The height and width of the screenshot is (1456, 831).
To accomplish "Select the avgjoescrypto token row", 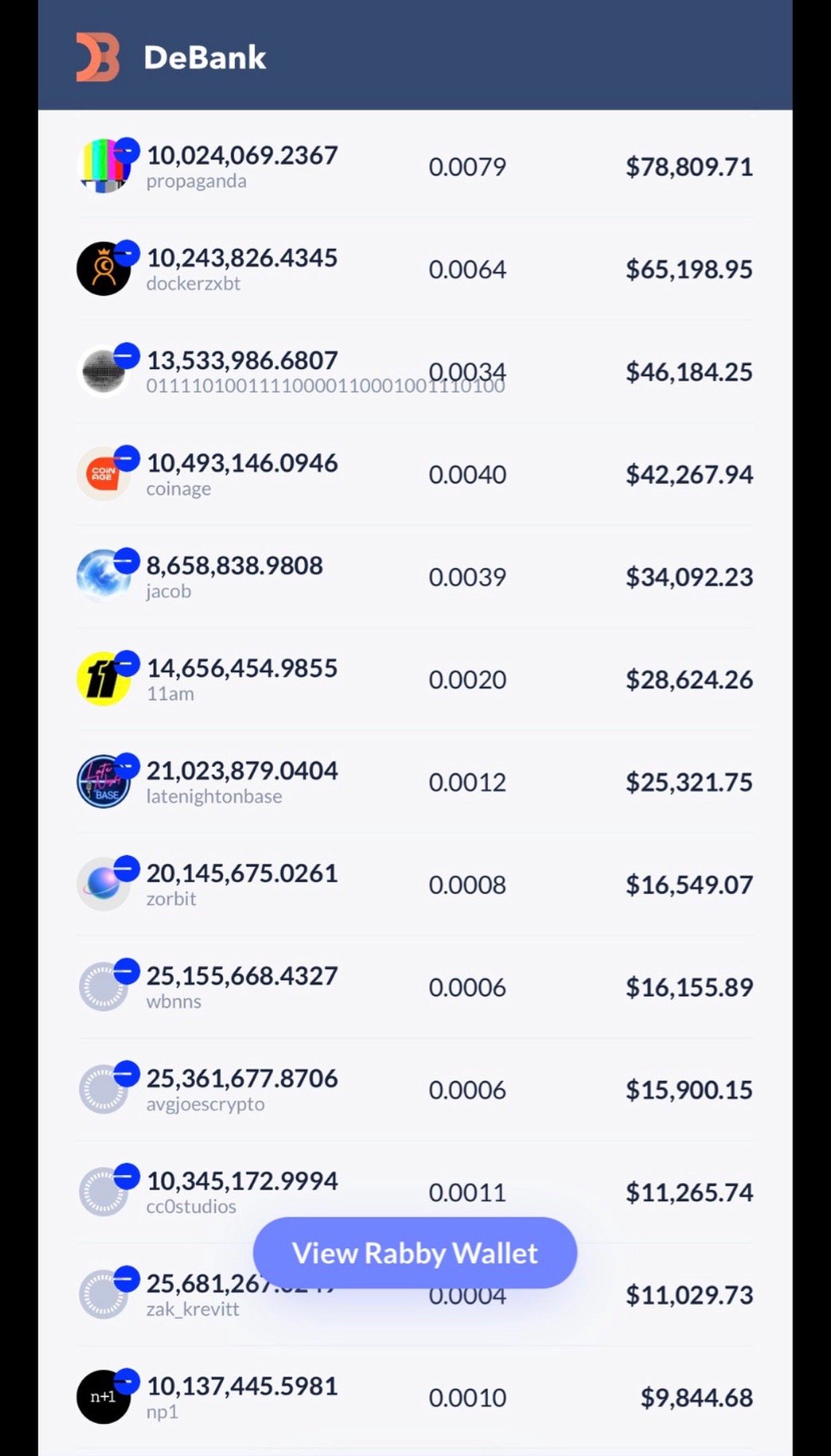I will pos(414,1091).
